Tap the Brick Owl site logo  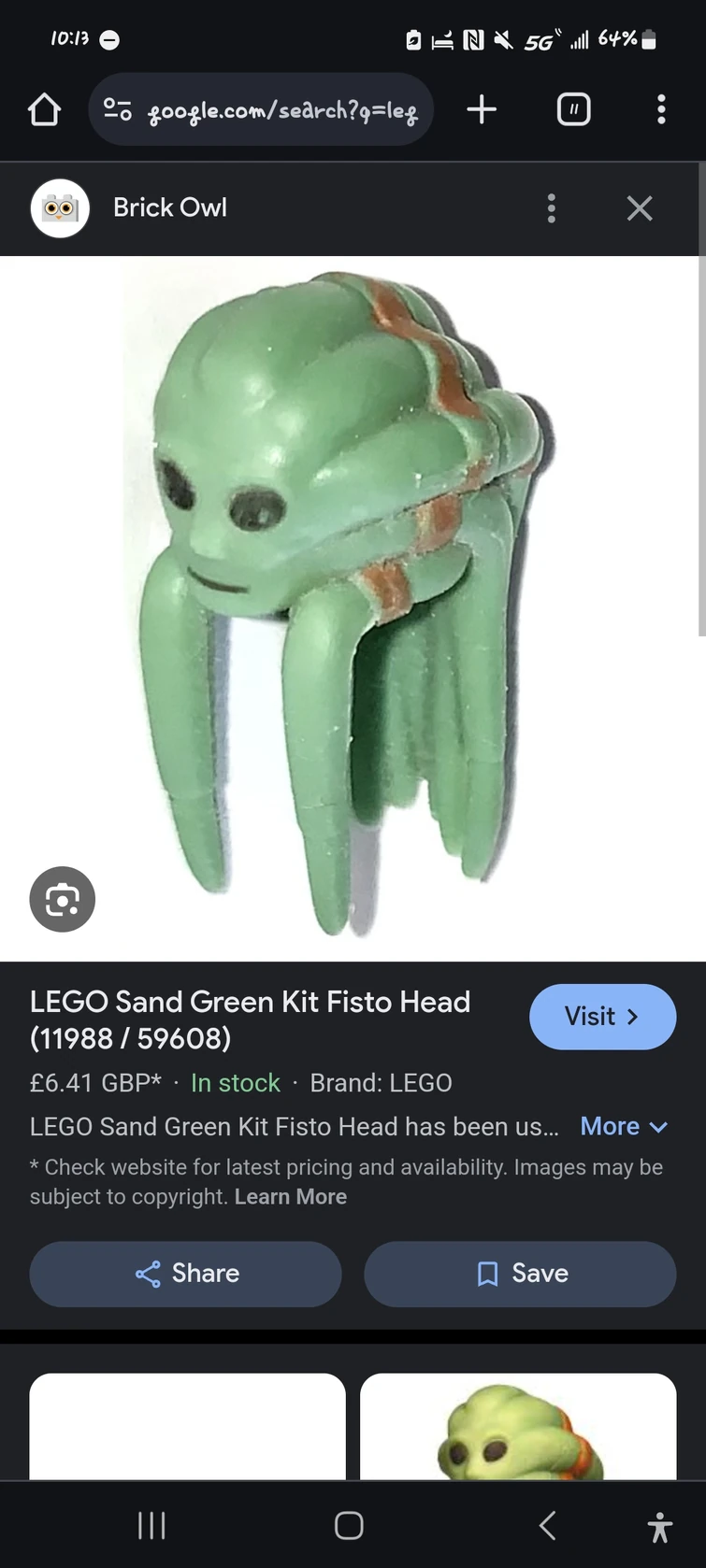coord(59,207)
